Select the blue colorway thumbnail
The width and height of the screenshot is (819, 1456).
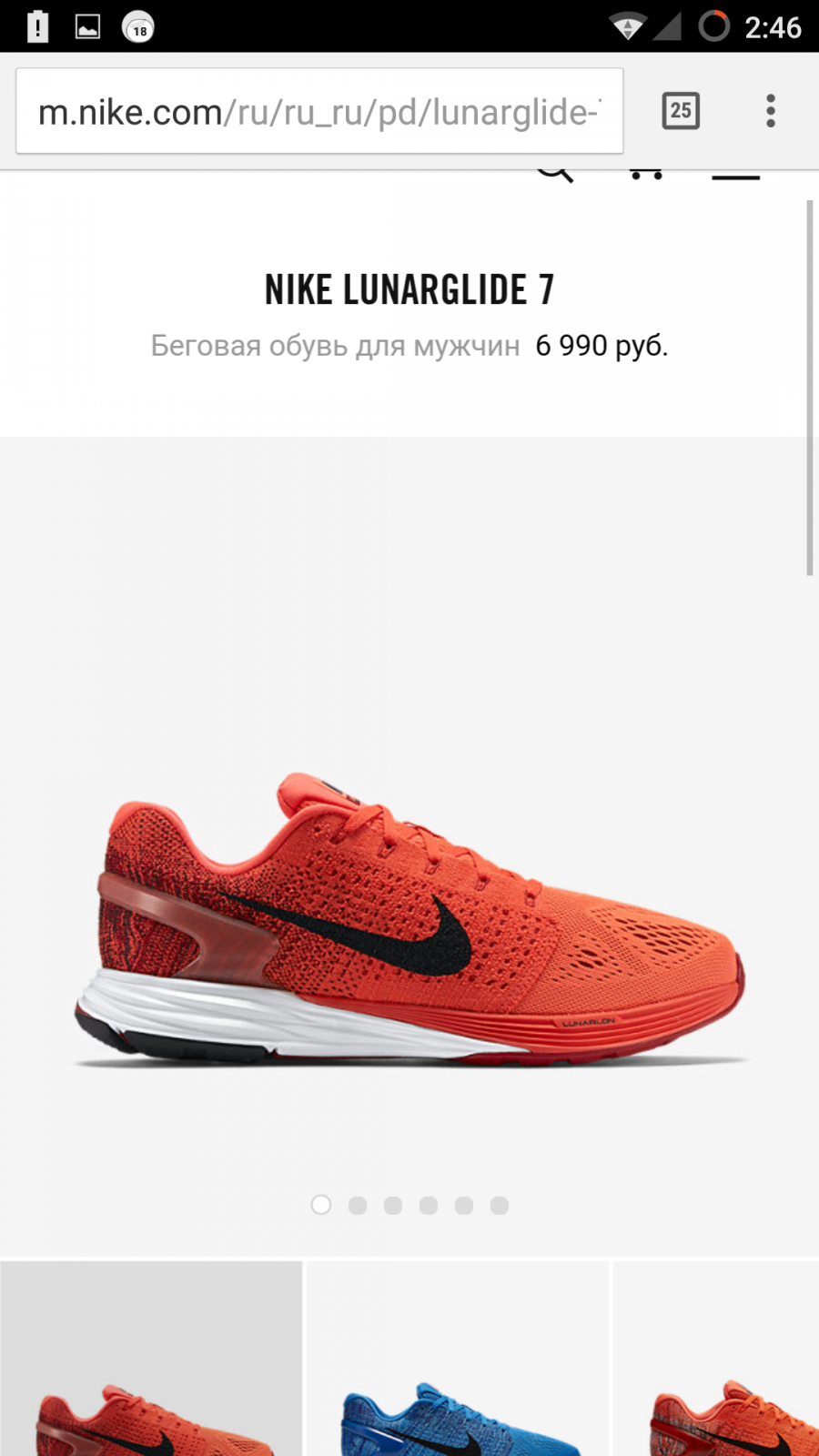pos(458,1360)
